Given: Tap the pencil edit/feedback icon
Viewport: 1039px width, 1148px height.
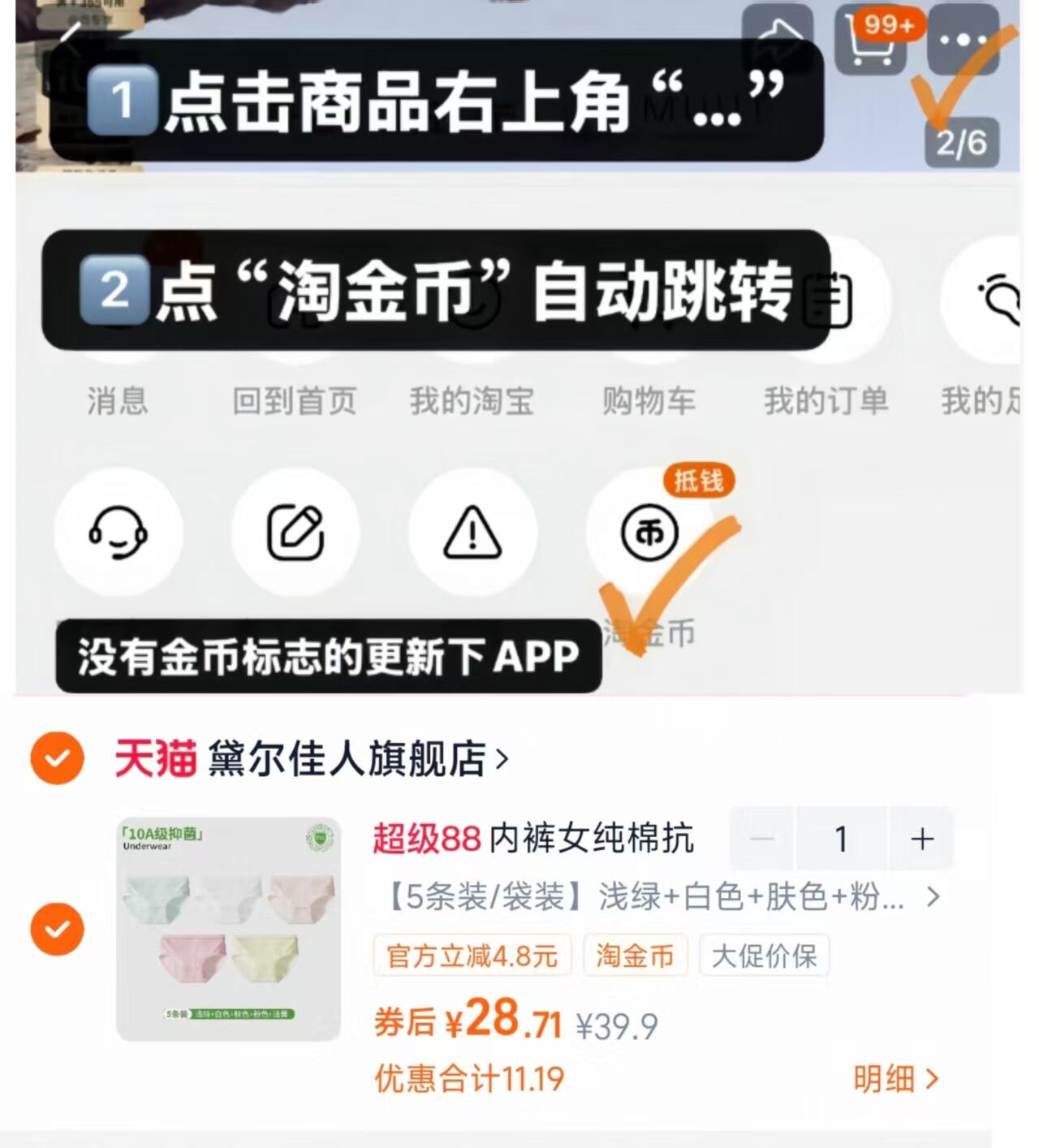Looking at the screenshot, I should (x=296, y=532).
